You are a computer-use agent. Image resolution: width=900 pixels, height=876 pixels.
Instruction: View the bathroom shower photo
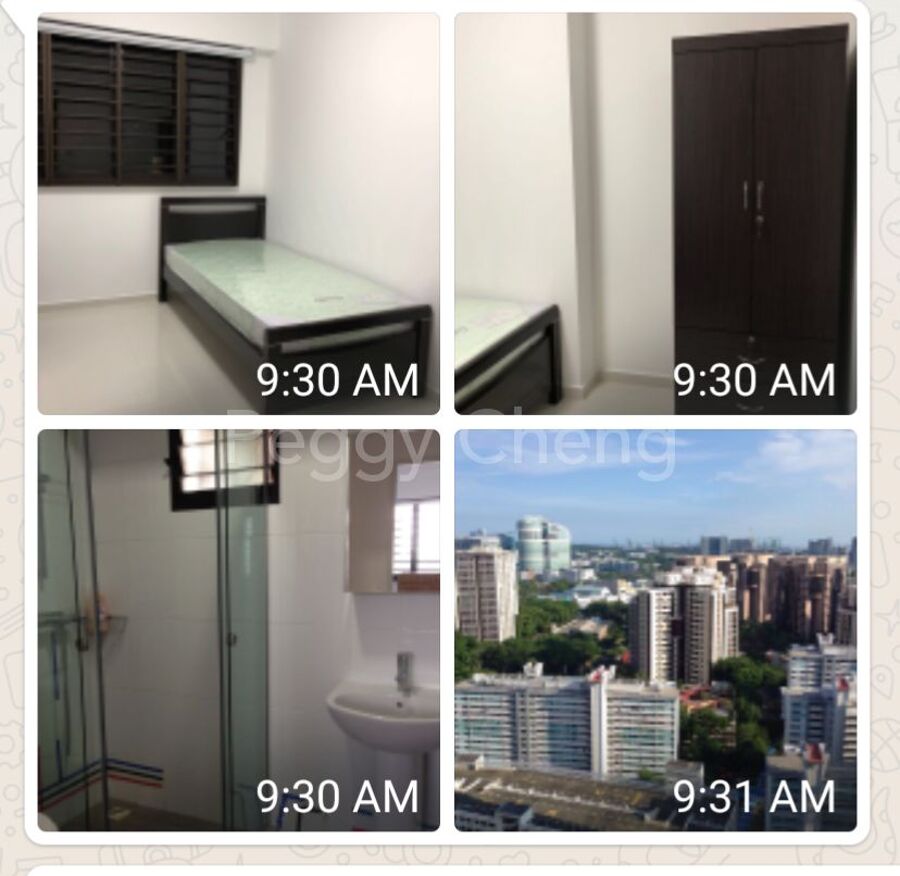(x=238, y=630)
